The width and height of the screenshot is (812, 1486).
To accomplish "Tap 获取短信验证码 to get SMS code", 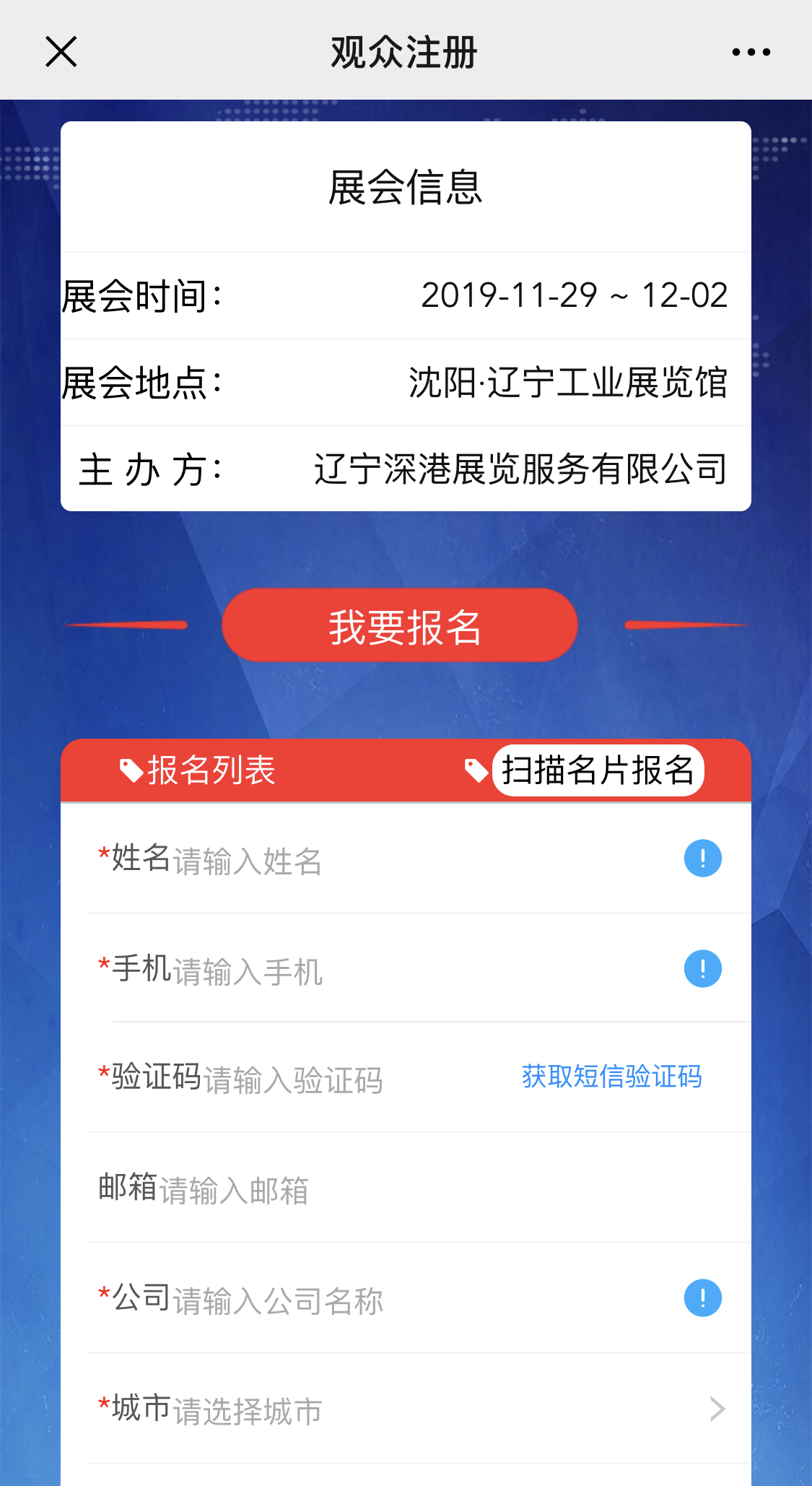I will 611,1077.
